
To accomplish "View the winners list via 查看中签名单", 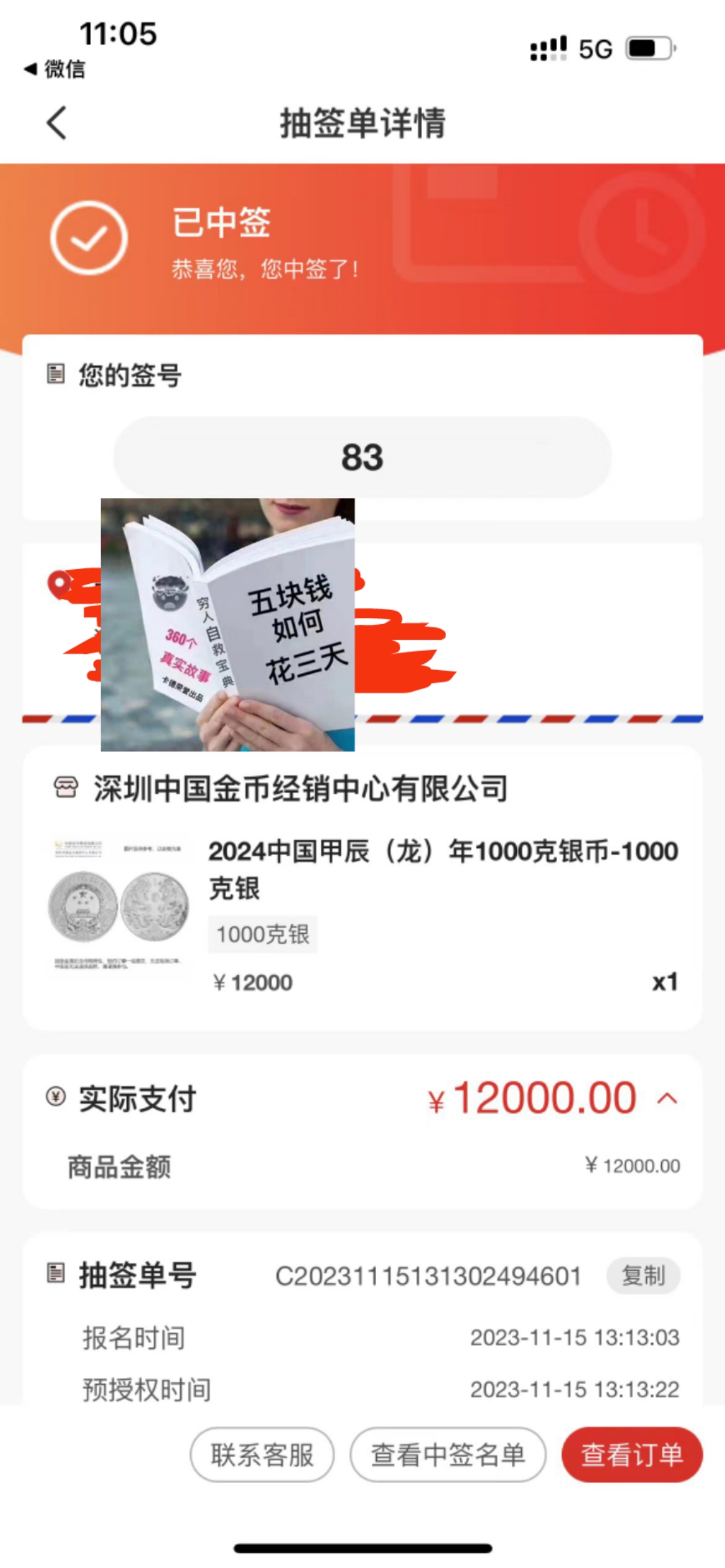I will pos(448,1455).
